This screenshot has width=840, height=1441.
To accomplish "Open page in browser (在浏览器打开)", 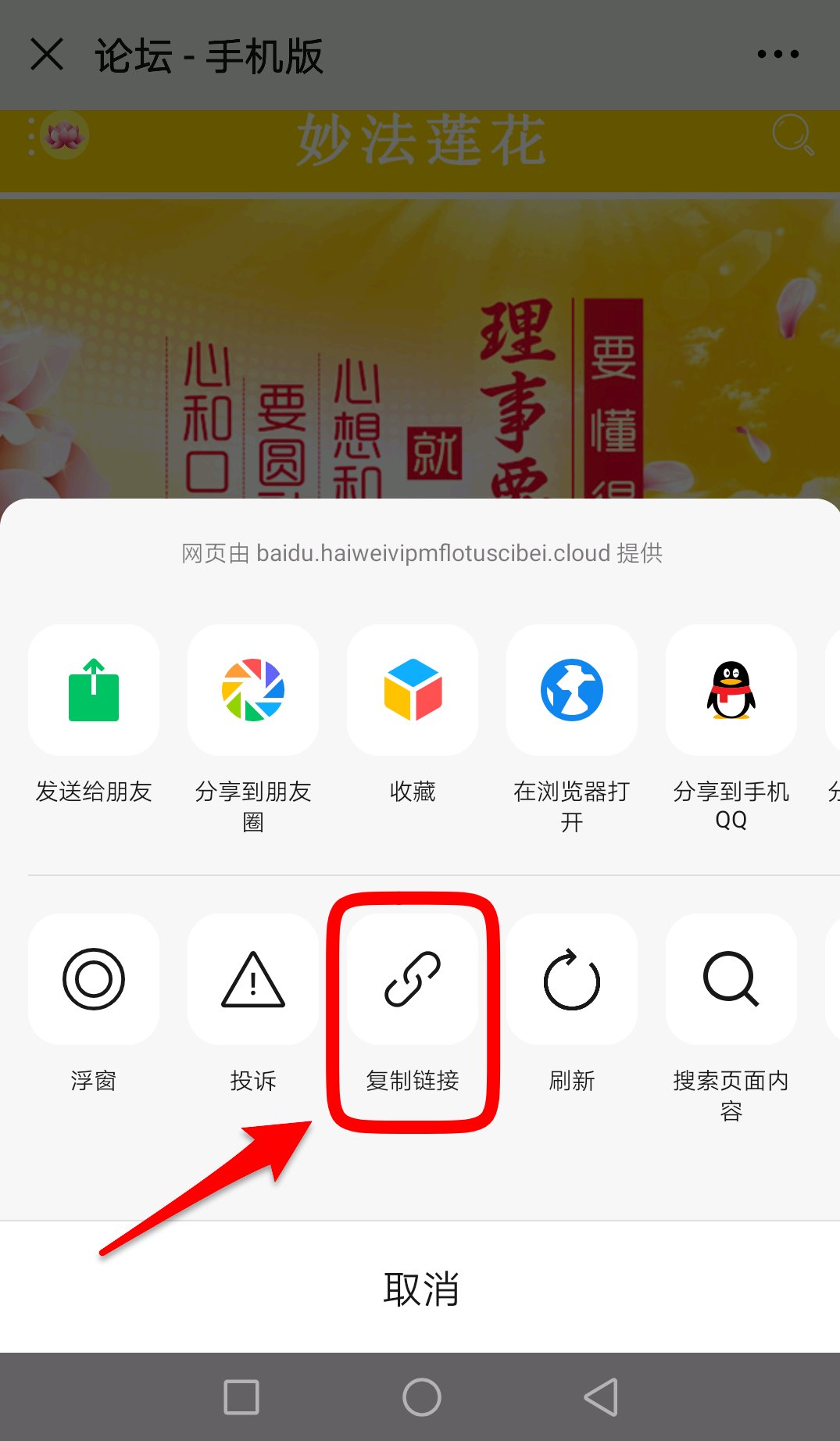I will [x=572, y=691].
